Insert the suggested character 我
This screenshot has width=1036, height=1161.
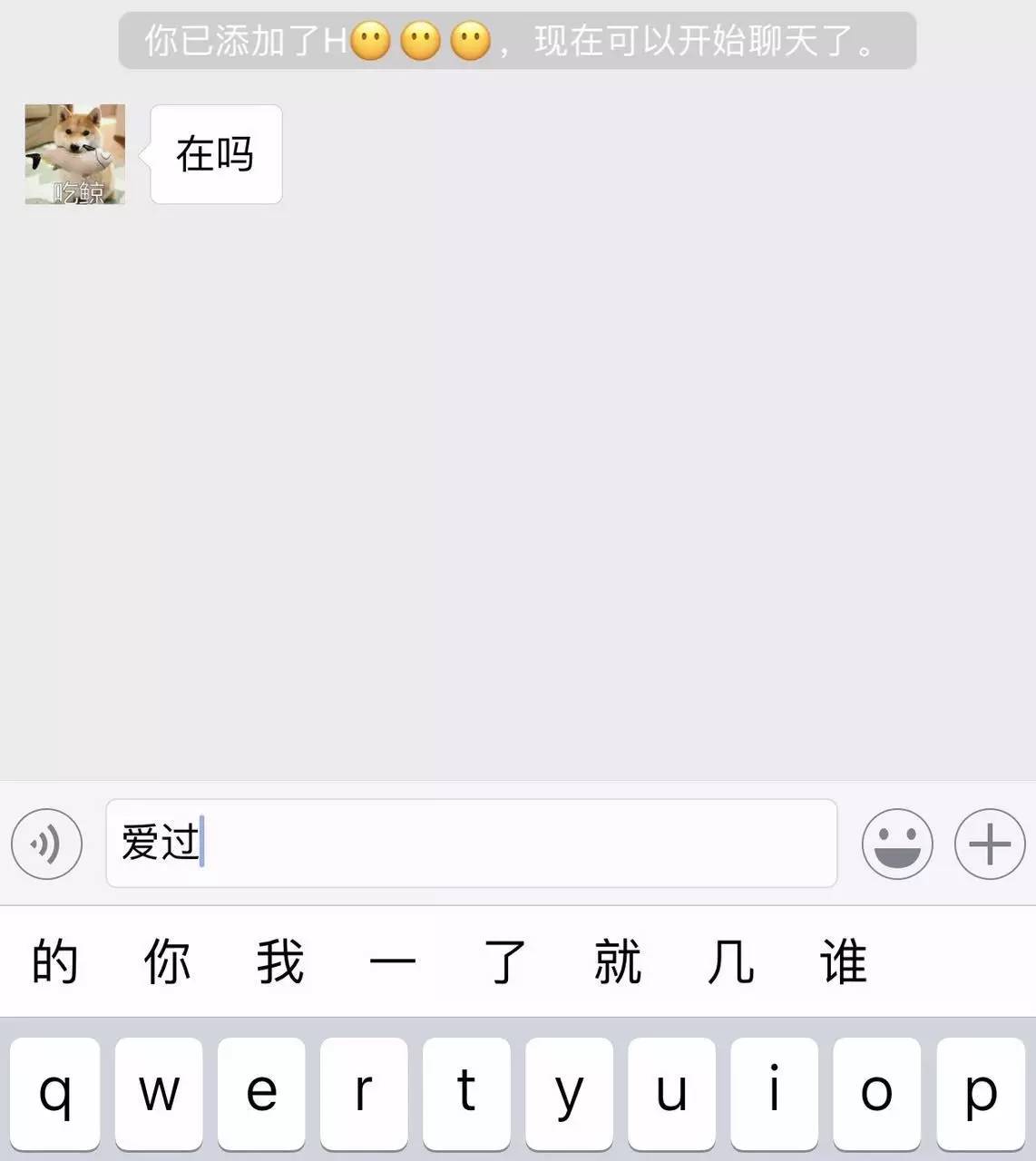coord(279,961)
